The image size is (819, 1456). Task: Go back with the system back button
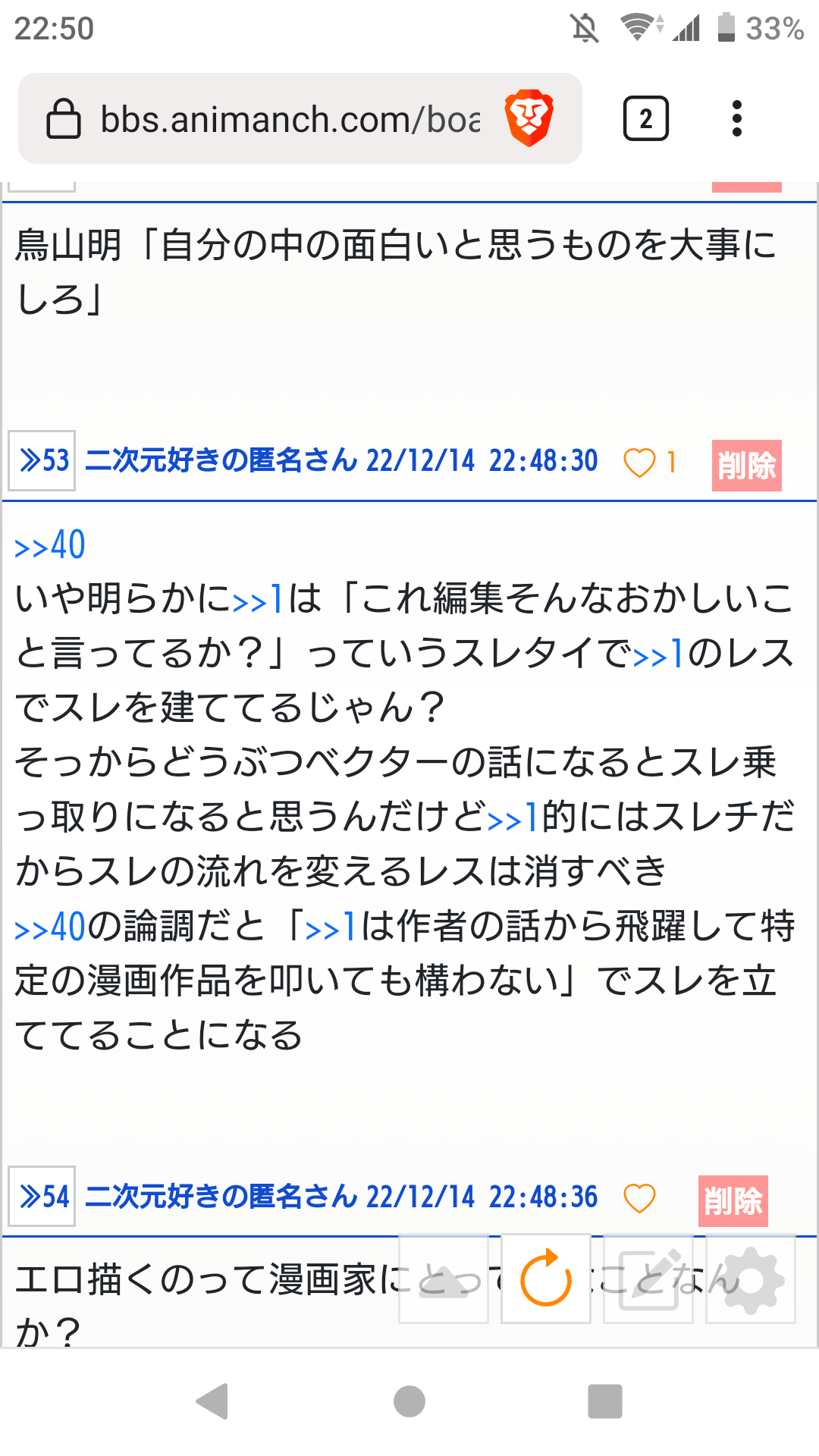(x=213, y=1401)
